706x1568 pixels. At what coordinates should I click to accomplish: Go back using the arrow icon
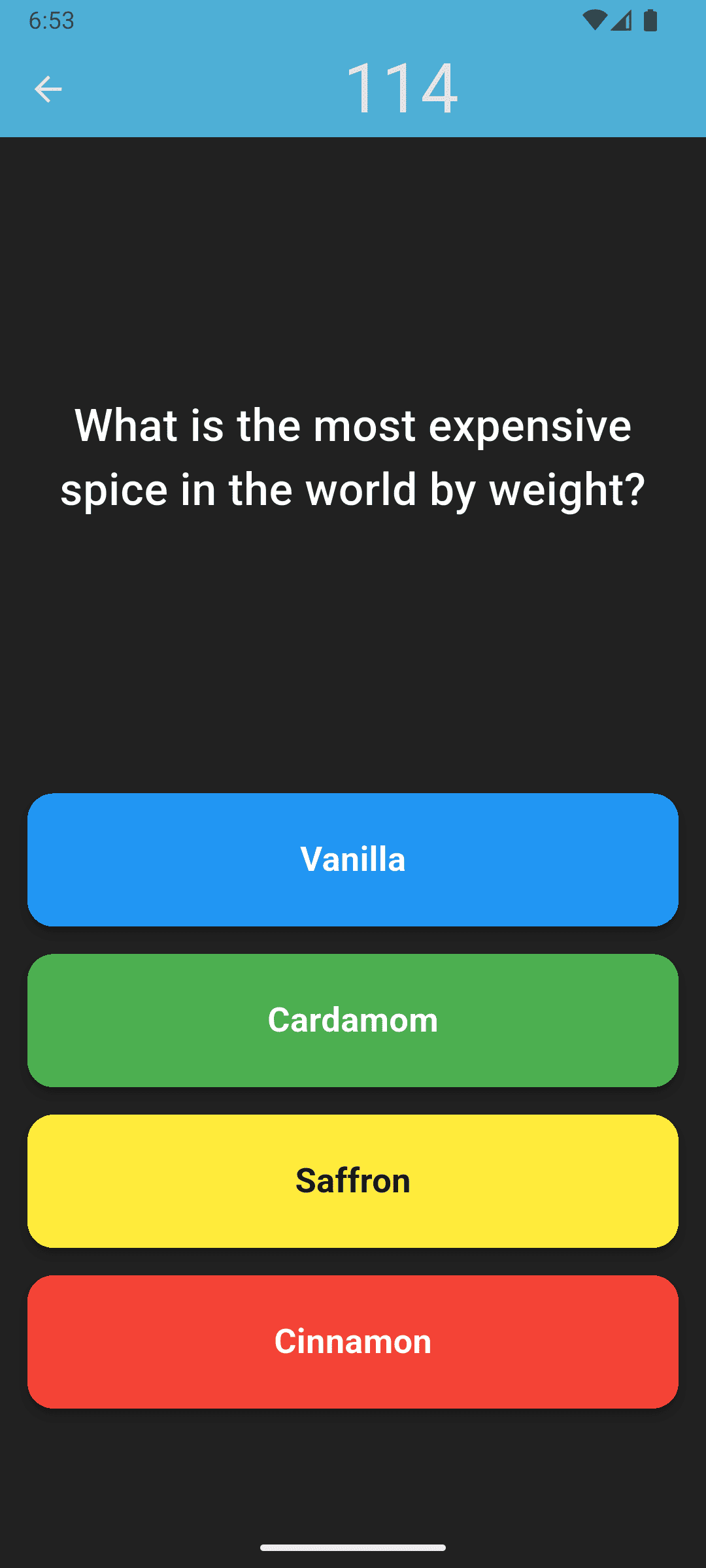click(x=48, y=89)
